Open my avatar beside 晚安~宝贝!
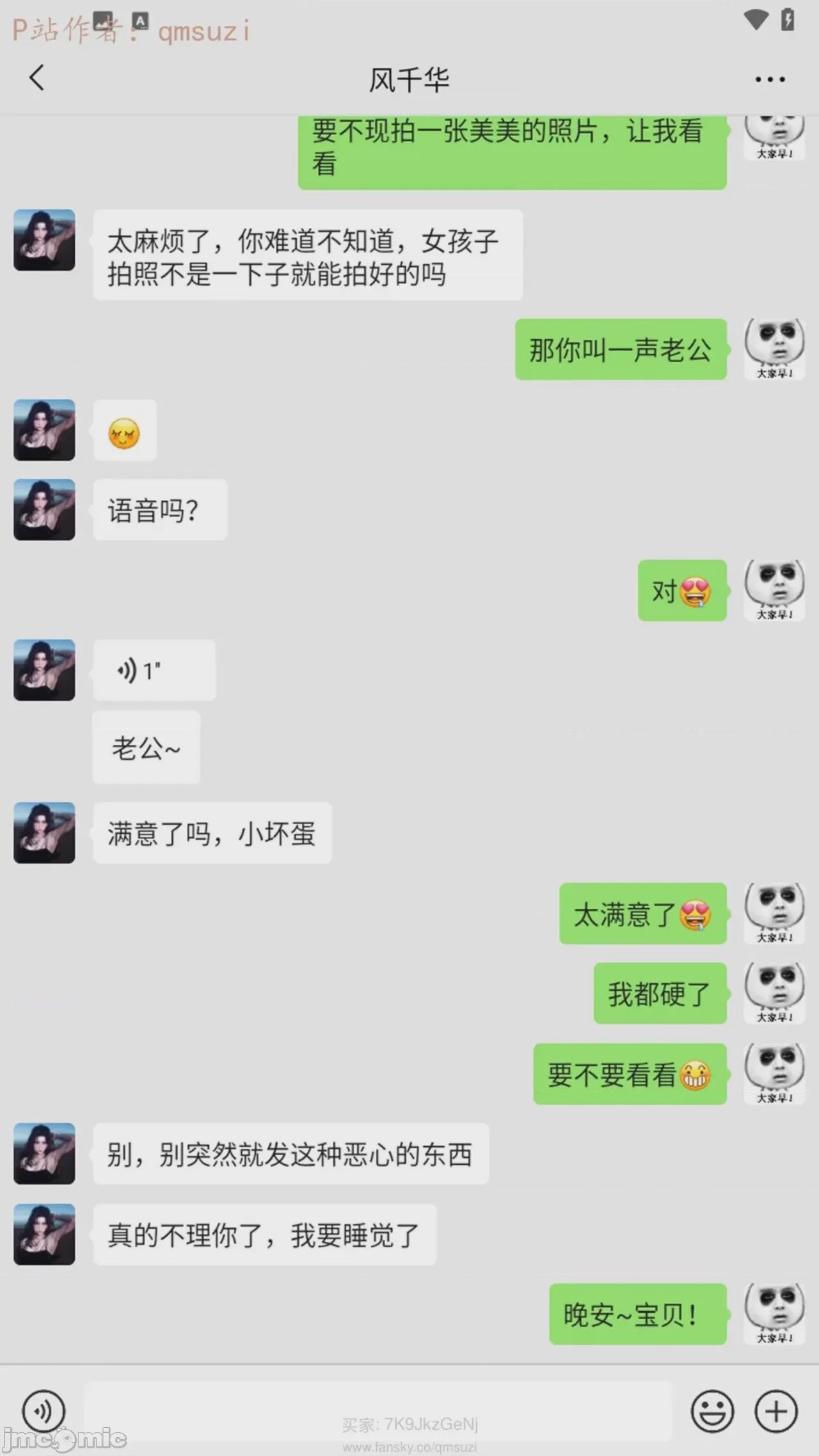 (x=775, y=1314)
